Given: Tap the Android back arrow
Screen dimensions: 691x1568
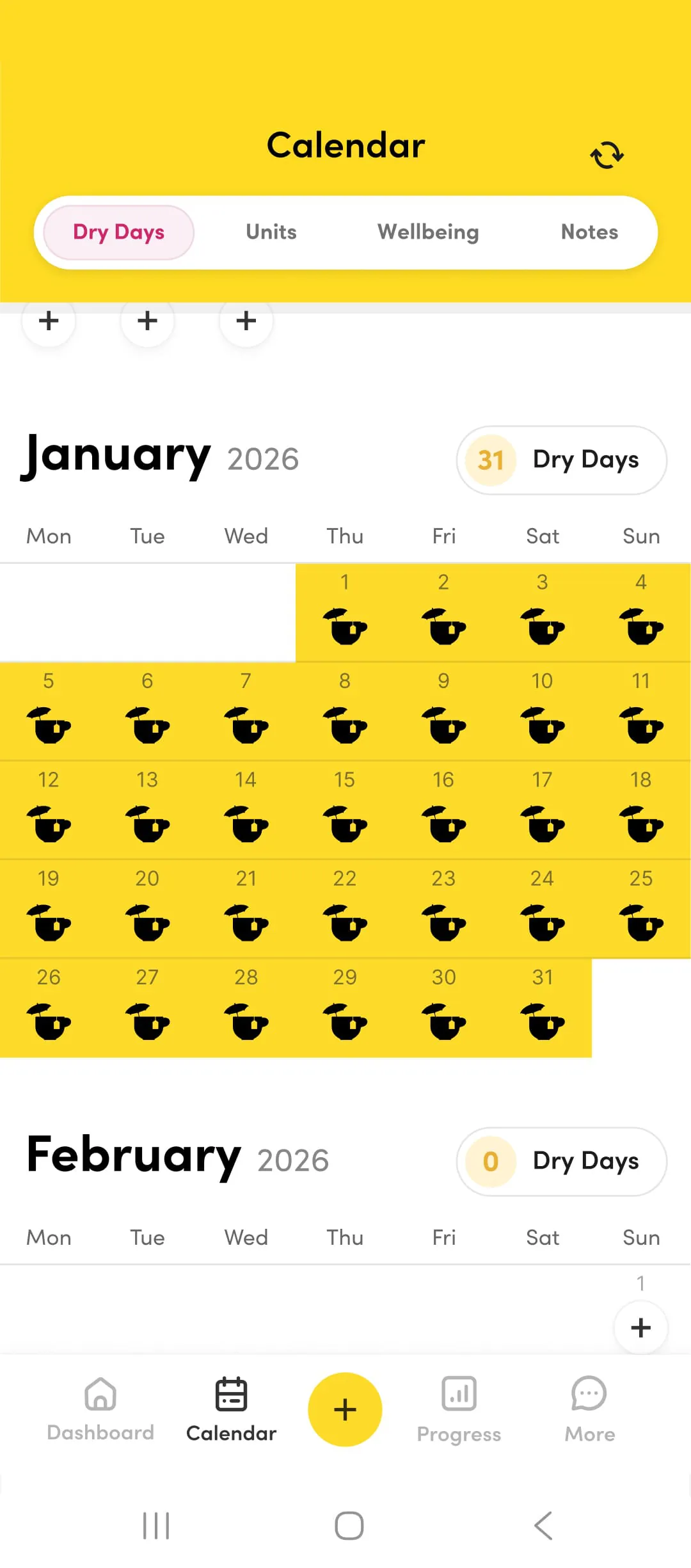Looking at the screenshot, I should click(x=542, y=1525).
